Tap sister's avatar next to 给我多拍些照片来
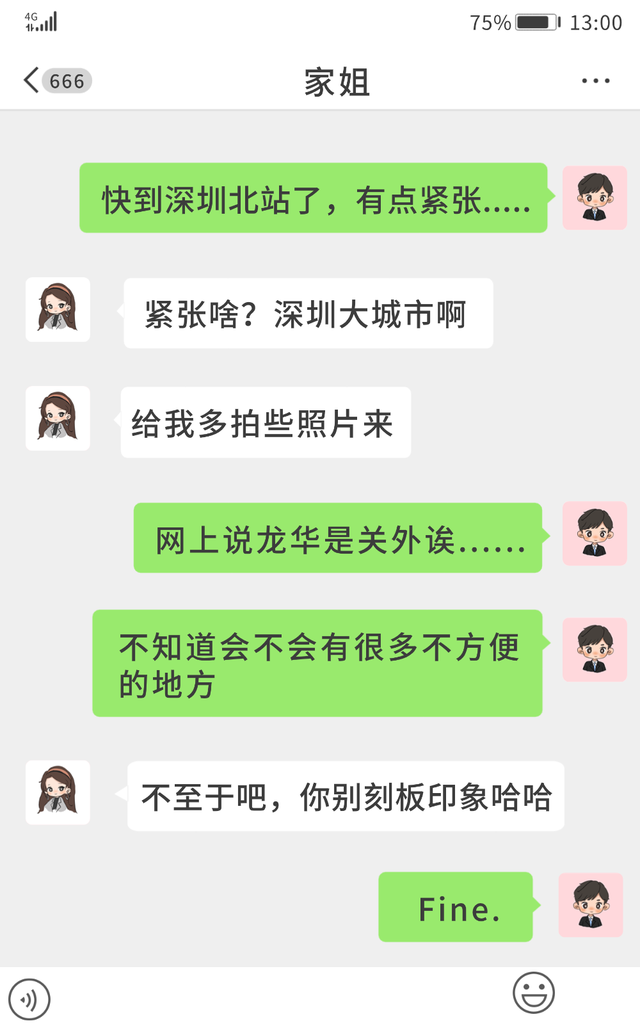 57,418
